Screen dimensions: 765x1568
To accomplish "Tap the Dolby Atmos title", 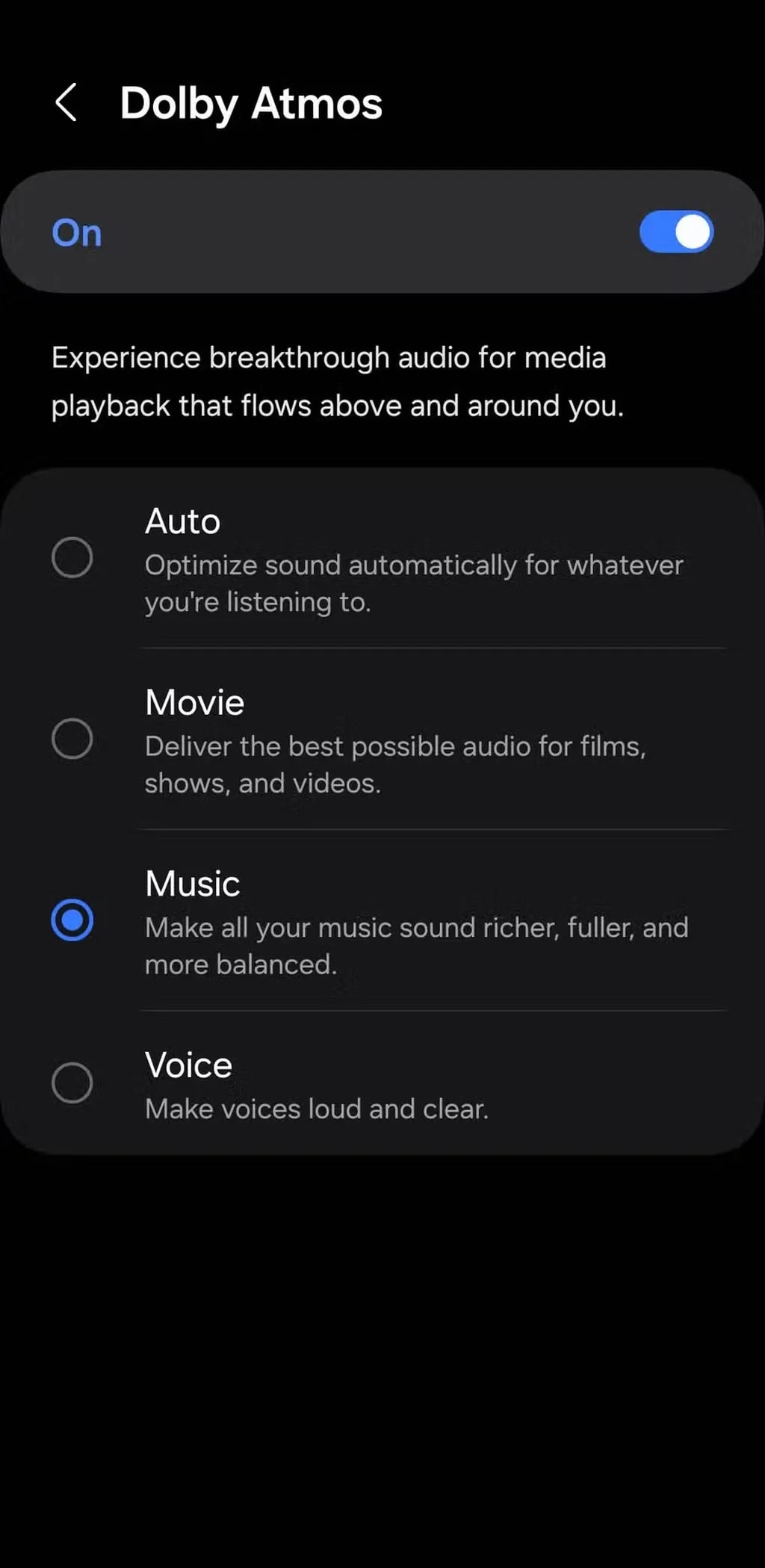I will point(250,103).
